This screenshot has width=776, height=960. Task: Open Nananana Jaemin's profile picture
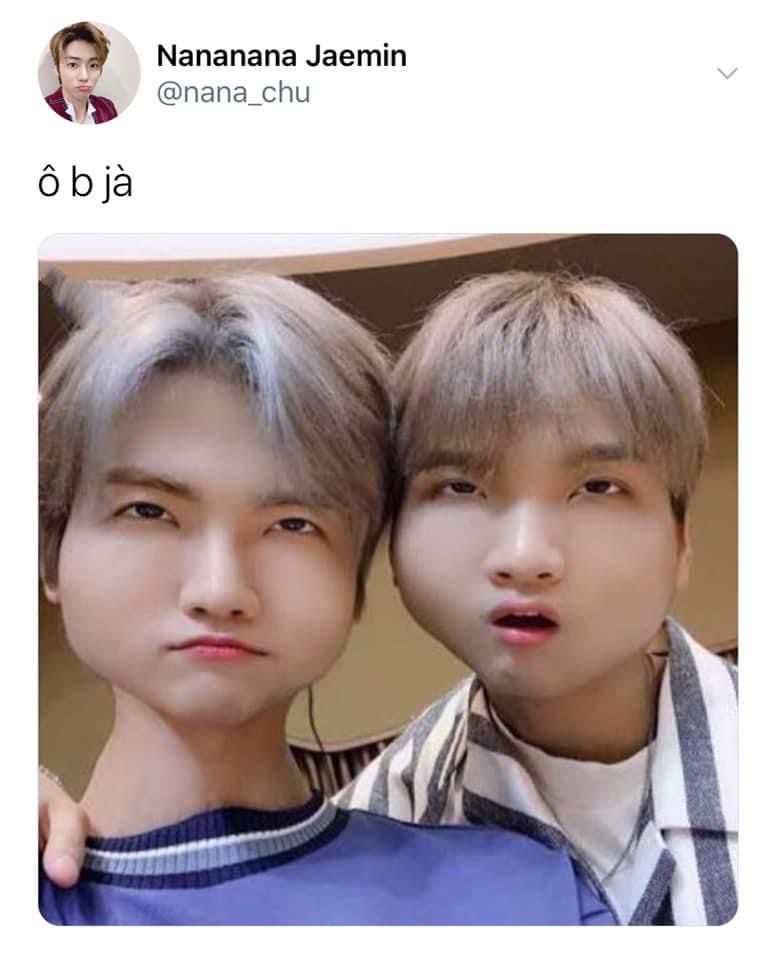[x=89, y=73]
